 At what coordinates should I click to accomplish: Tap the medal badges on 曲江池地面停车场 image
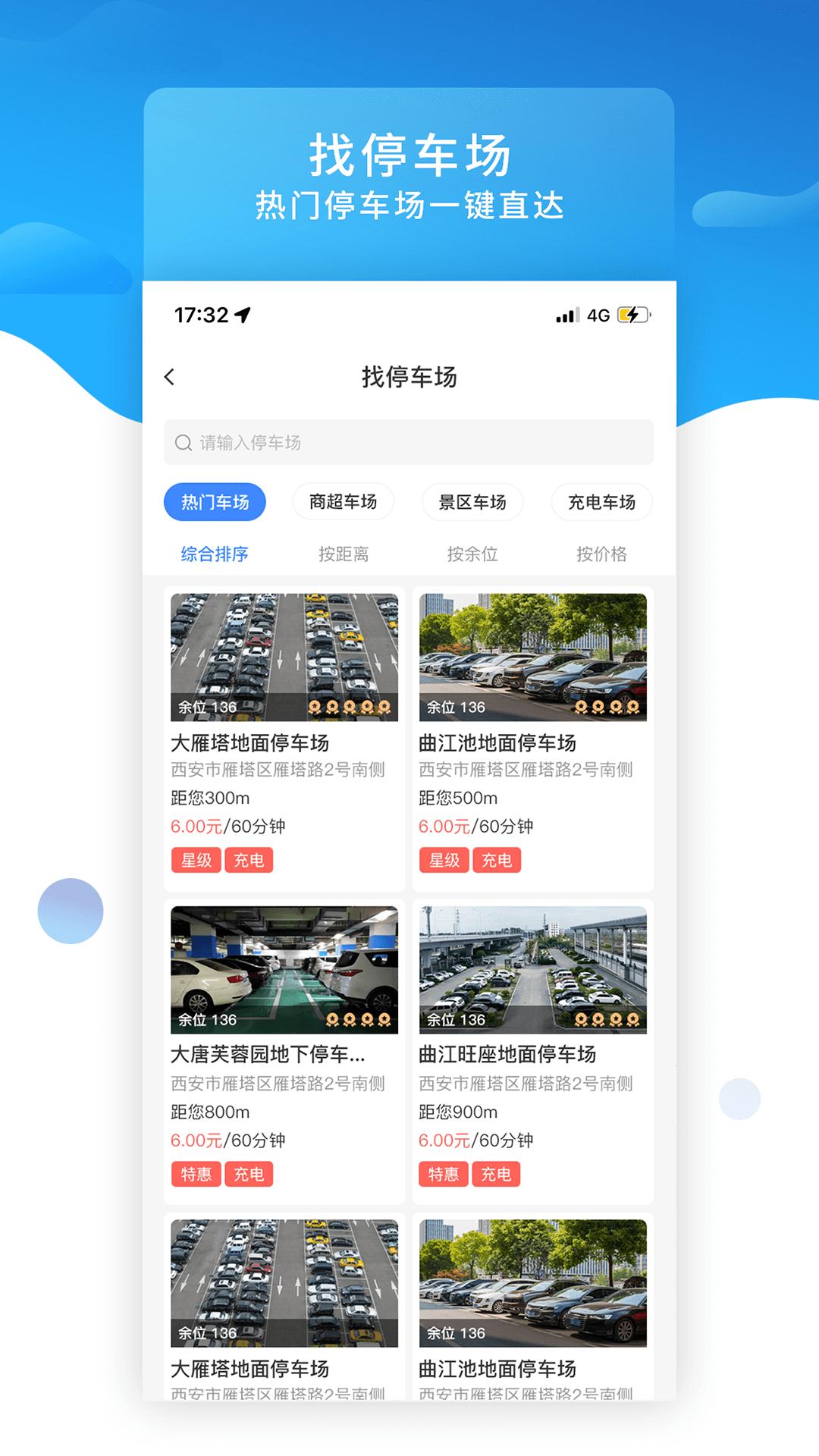click(605, 707)
